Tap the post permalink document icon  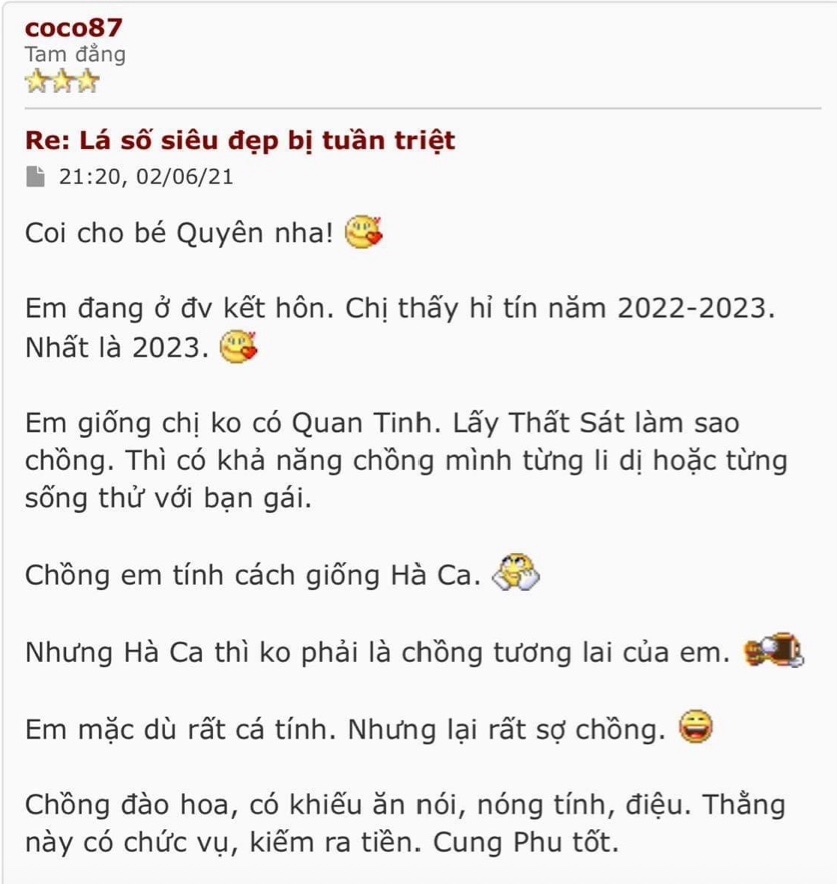(x=36, y=178)
